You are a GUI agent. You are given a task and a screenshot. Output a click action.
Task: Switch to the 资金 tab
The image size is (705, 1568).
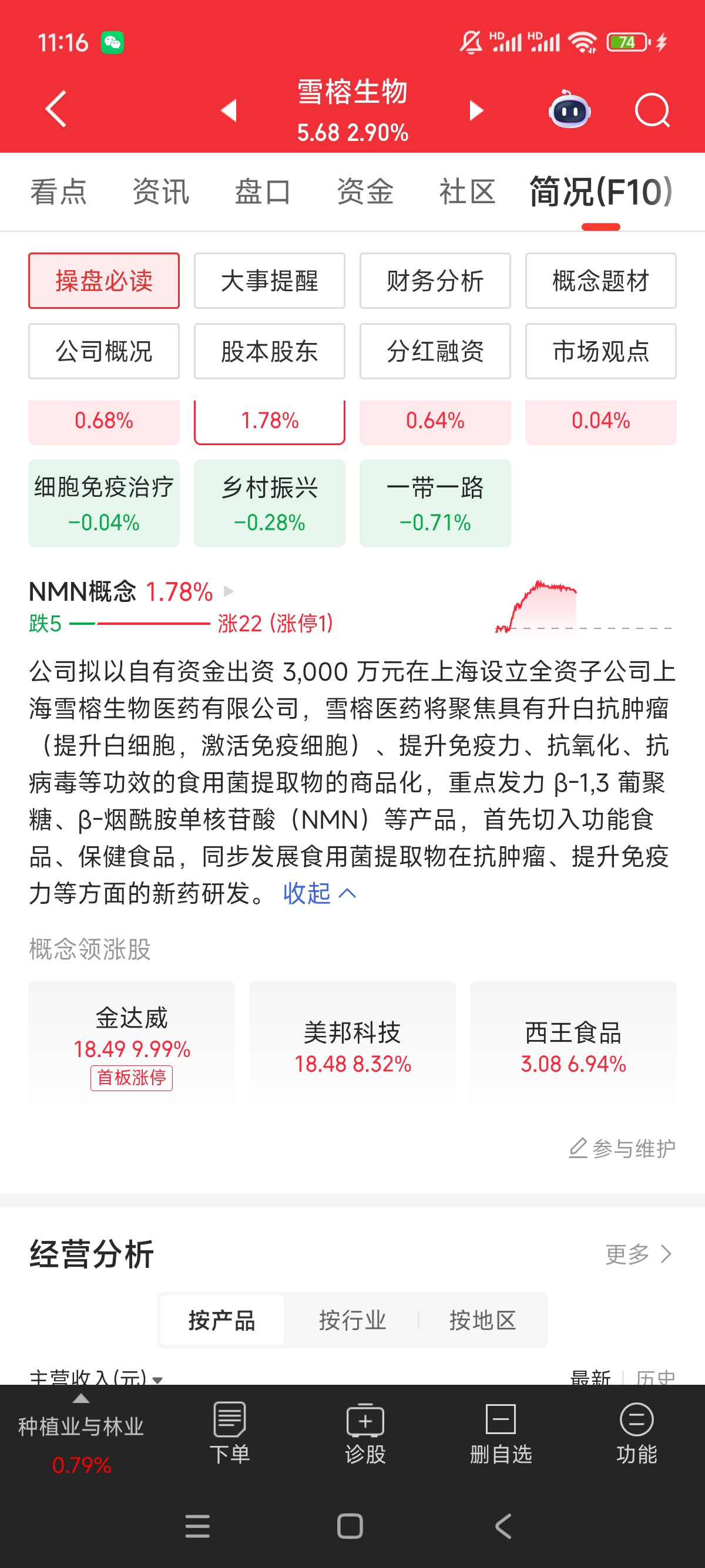coord(365,193)
